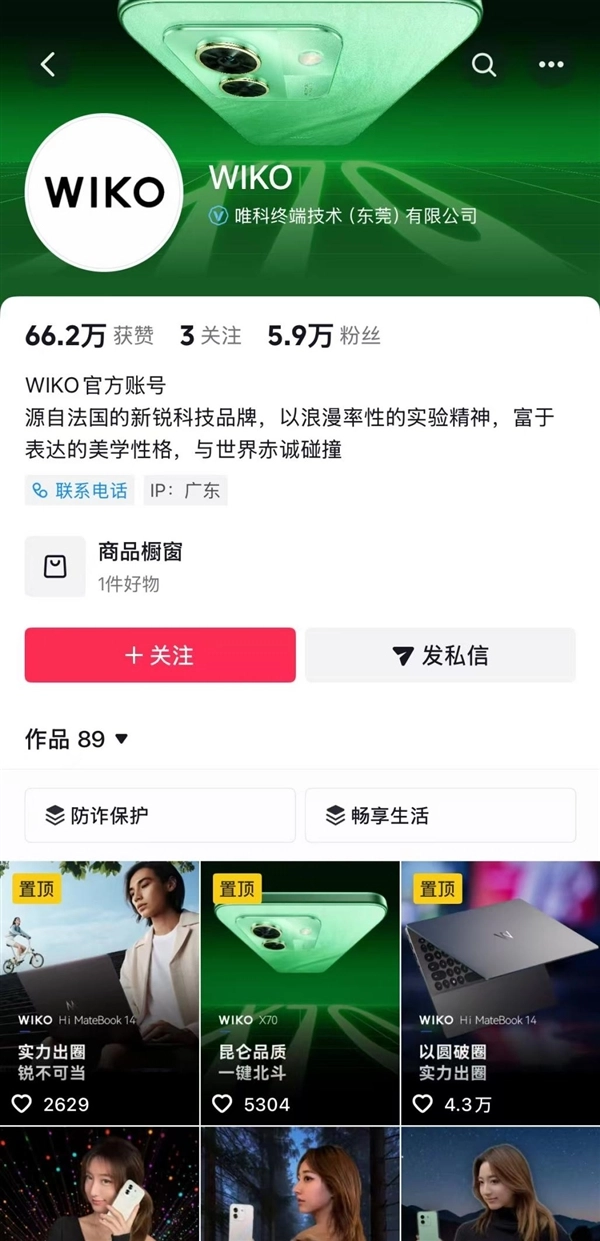This screenshot has height=1241, width=600.
Task: Play the pinned video 以圆破圈 实力出圈
Action: (500, 992)
